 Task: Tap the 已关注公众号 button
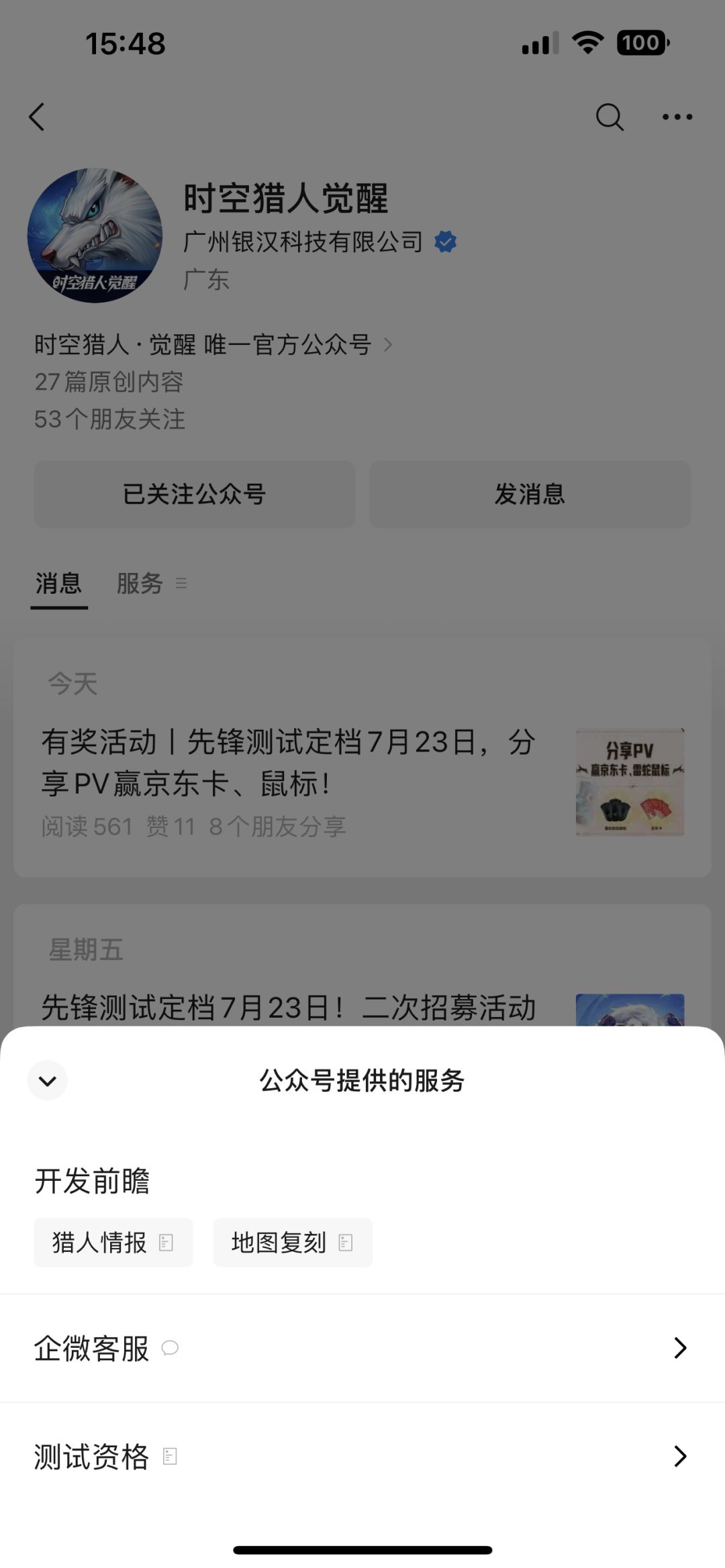click(x=194, y=494)
